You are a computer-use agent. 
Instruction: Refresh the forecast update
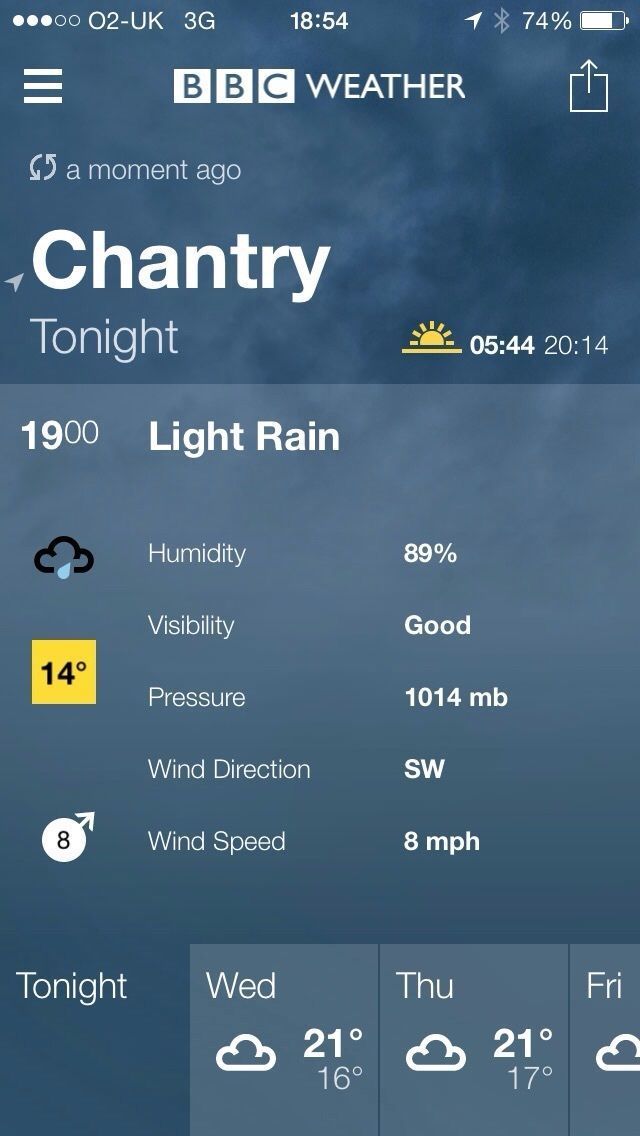coord(43,169)
